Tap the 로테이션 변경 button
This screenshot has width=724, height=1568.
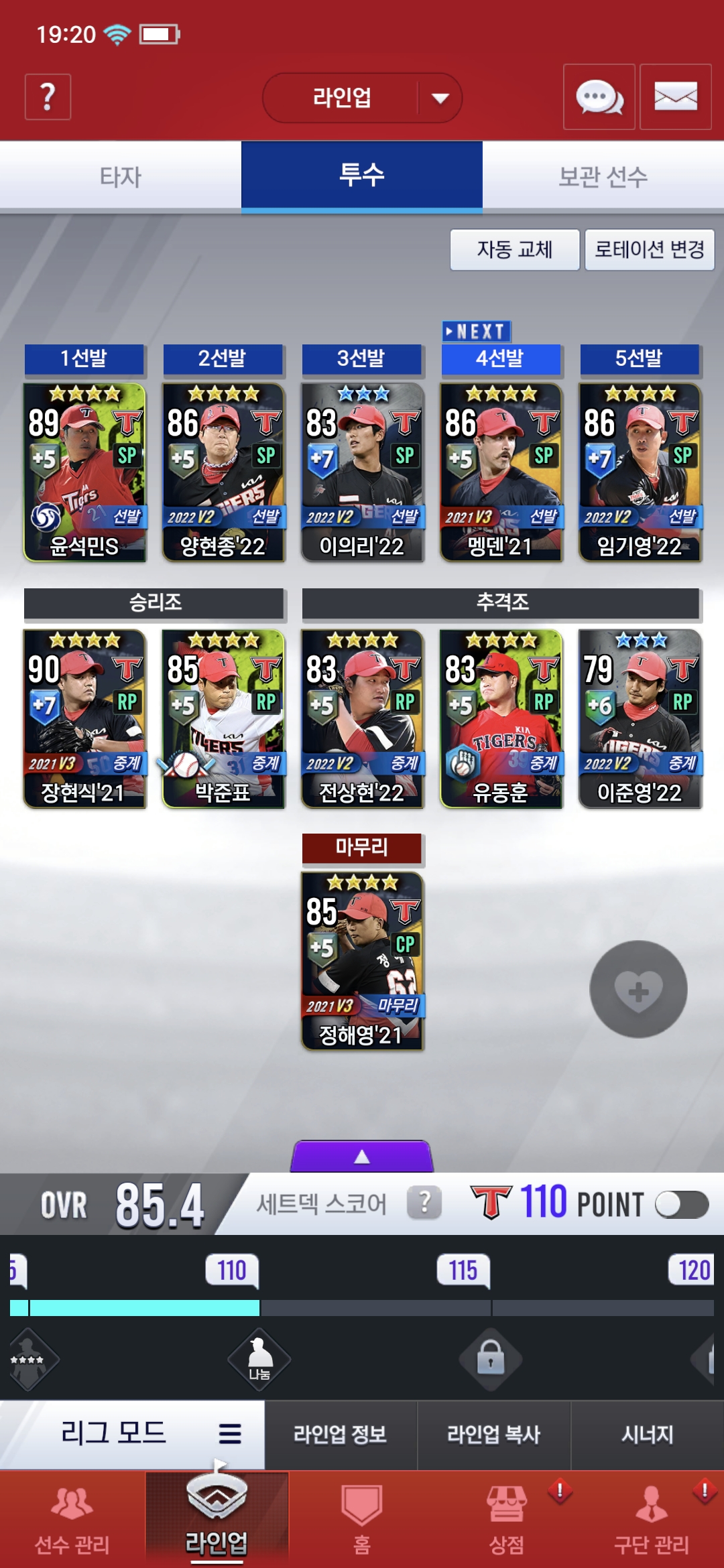[x=650, y=250]
